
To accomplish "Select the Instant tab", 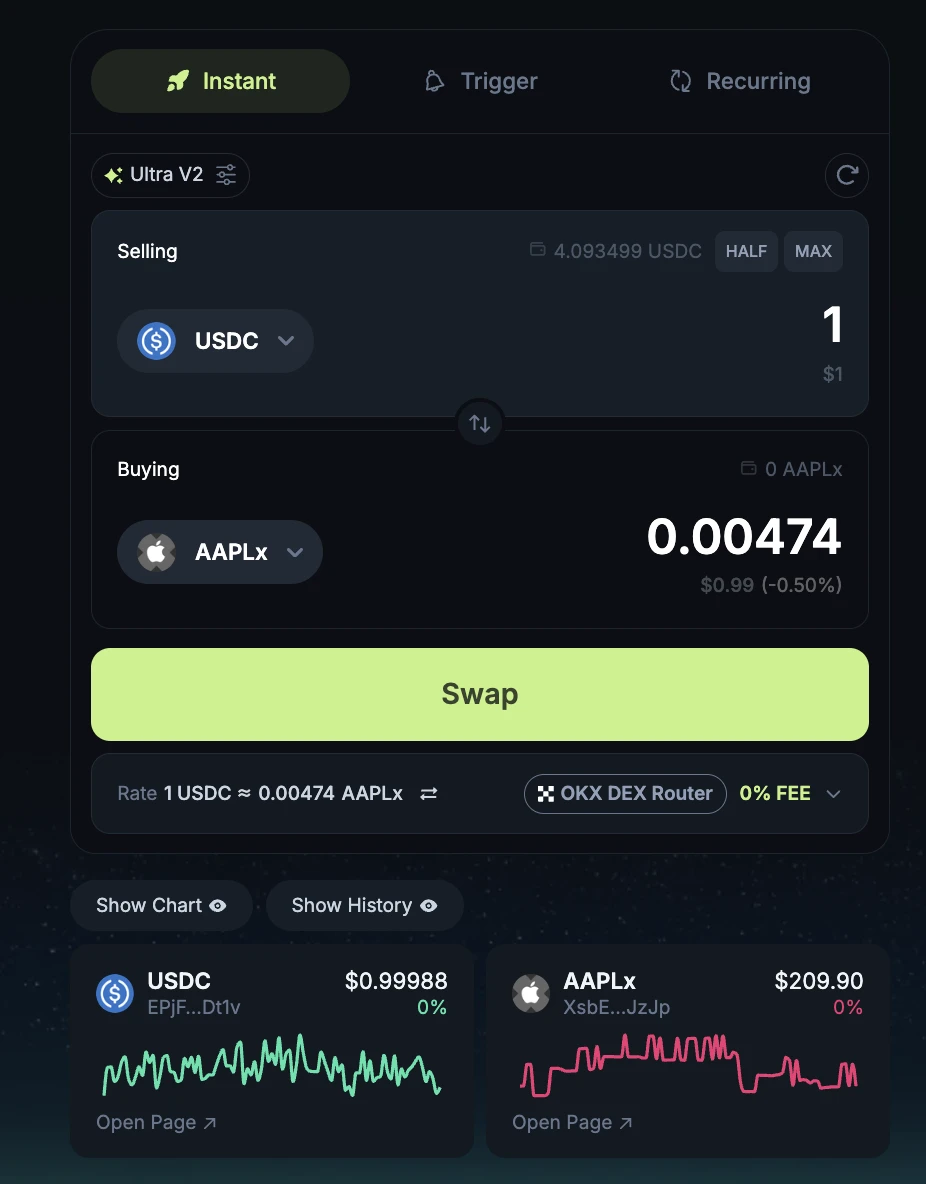I will point(221,81).
